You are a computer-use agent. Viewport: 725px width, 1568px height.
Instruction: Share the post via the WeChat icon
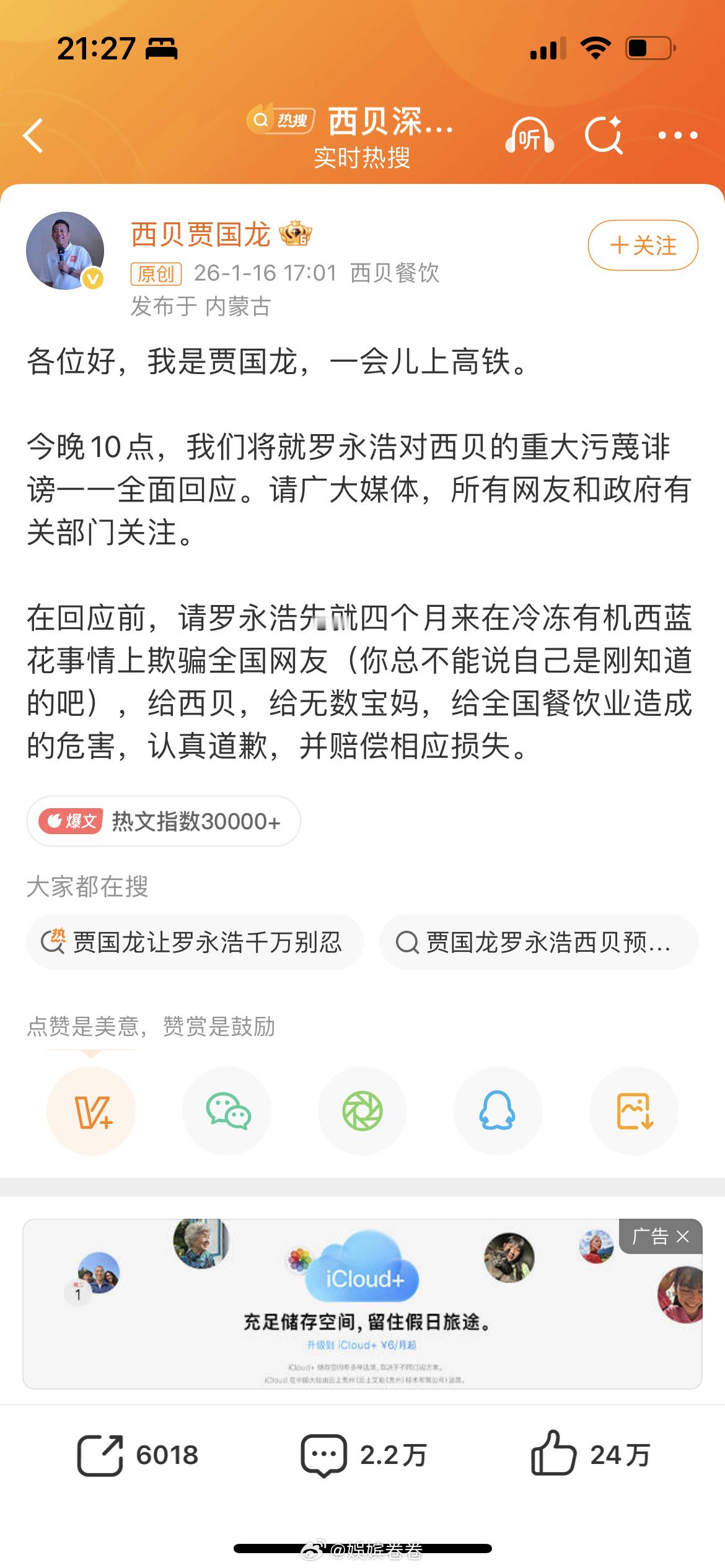[x=227, y=1111]
